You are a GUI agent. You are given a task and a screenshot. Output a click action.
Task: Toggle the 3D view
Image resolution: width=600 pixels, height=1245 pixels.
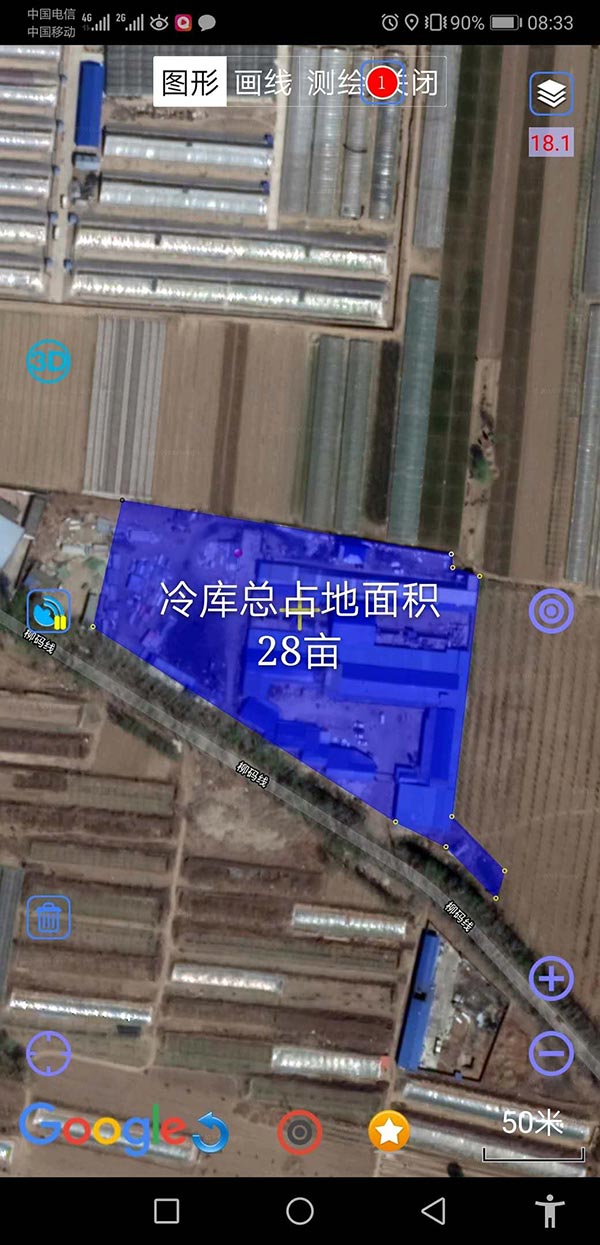pos(49,362)
